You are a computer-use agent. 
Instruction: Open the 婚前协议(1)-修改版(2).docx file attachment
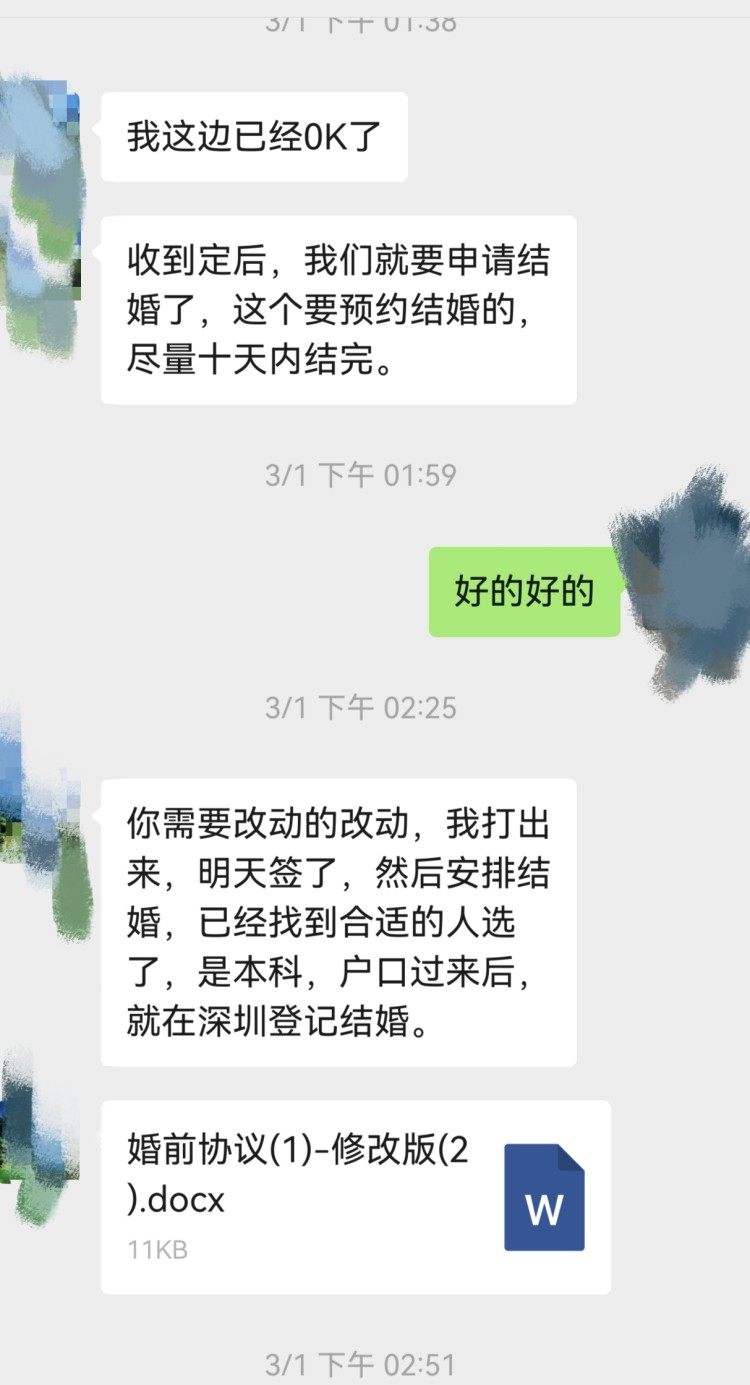355,1196
